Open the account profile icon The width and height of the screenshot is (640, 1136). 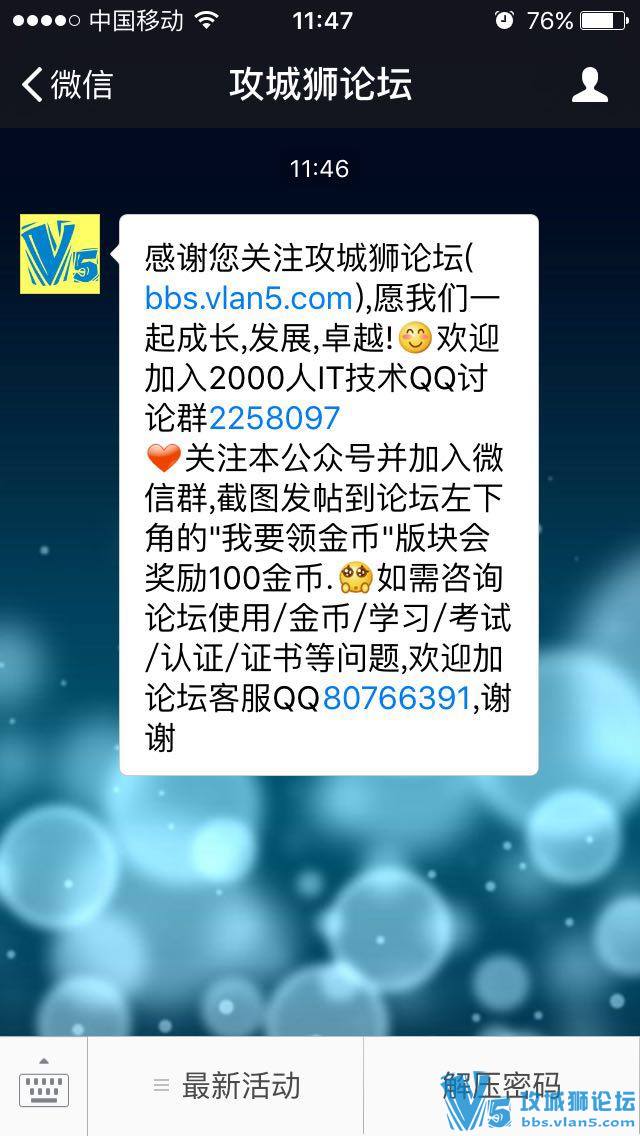[x=589, y=85]
